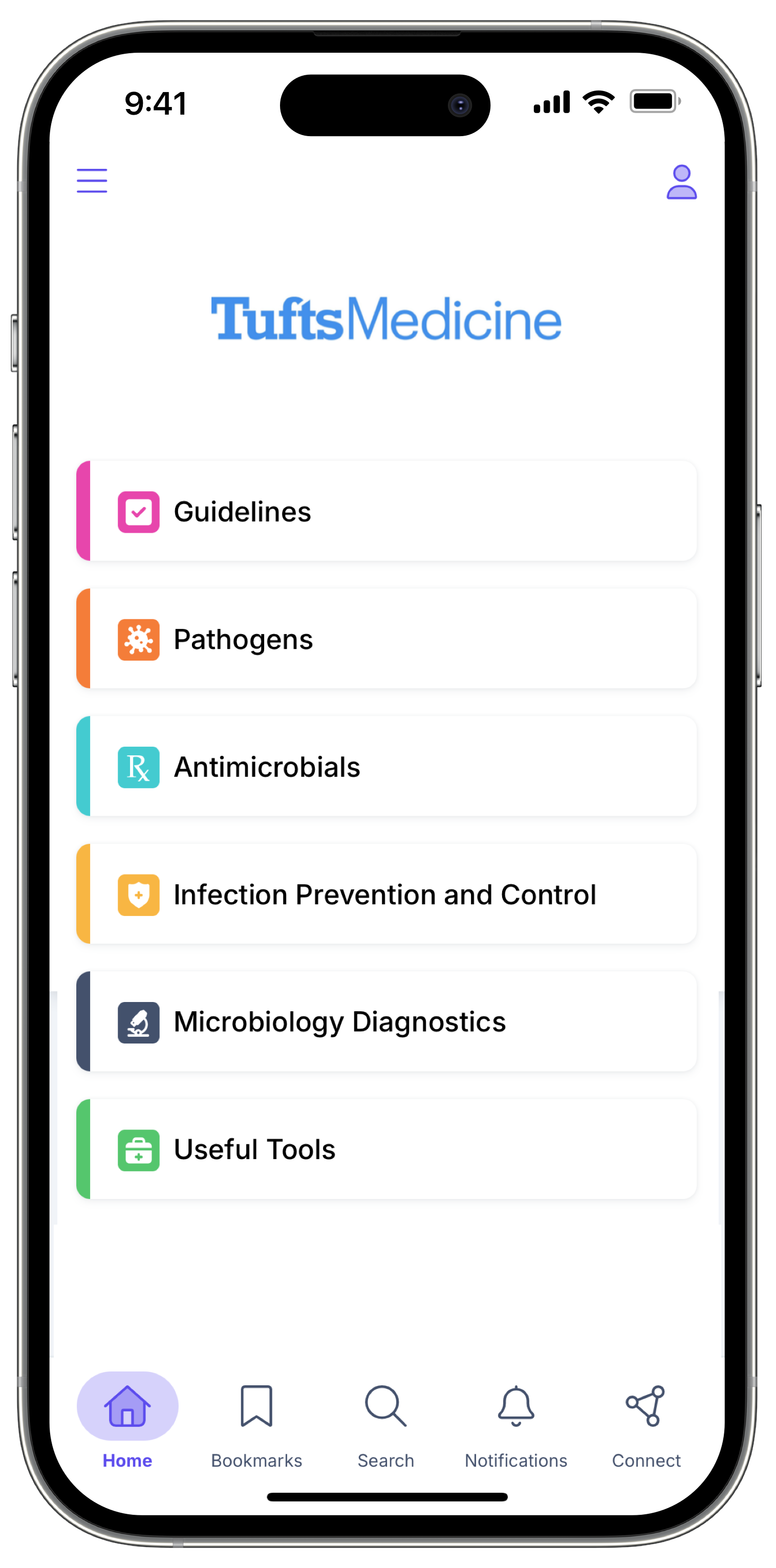Viewport: 776px width, 1568px height.
Task: Go to Microbiology Diagnostics
Action: 386,1022
